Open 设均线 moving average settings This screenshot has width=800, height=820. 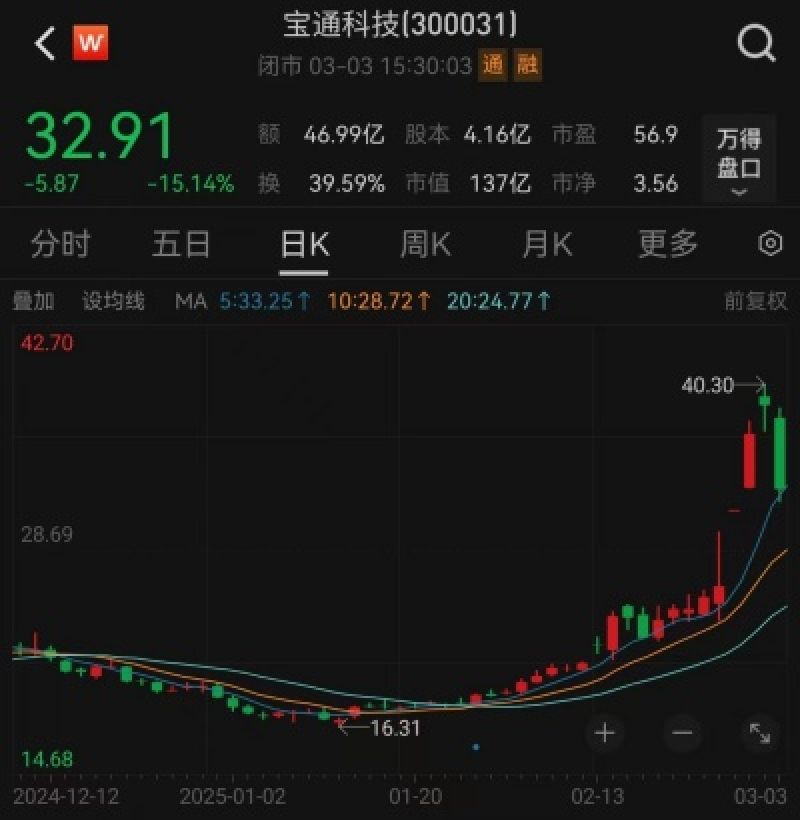click(113, 301)
